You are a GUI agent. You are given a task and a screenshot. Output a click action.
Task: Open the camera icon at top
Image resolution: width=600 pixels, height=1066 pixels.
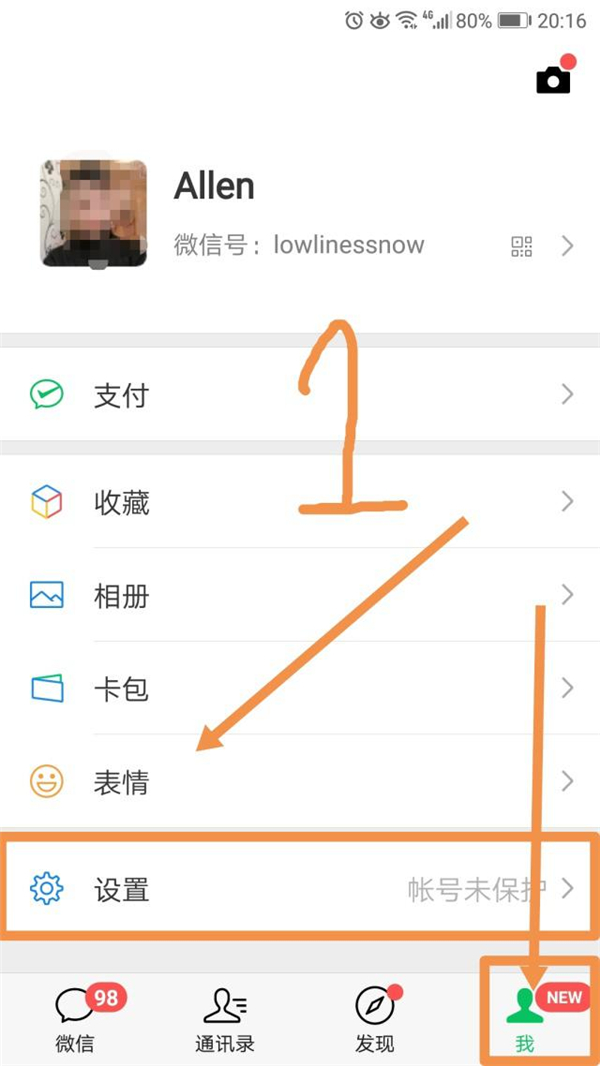pyautogui.click(x=553, y=80)
